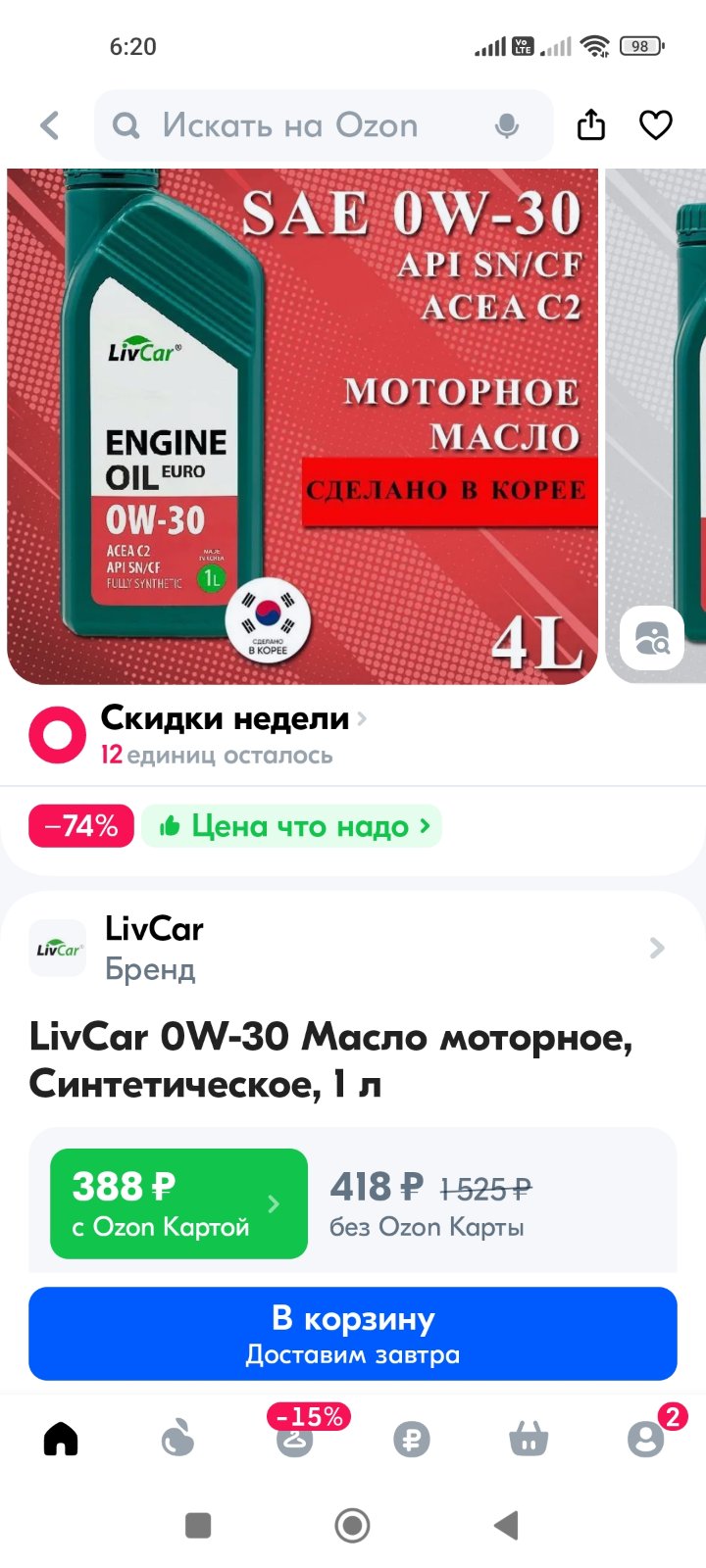The height and width of the screenshot is (1568, 706).
Task: Open the Цена что надо chip
Action: (292, 826)
